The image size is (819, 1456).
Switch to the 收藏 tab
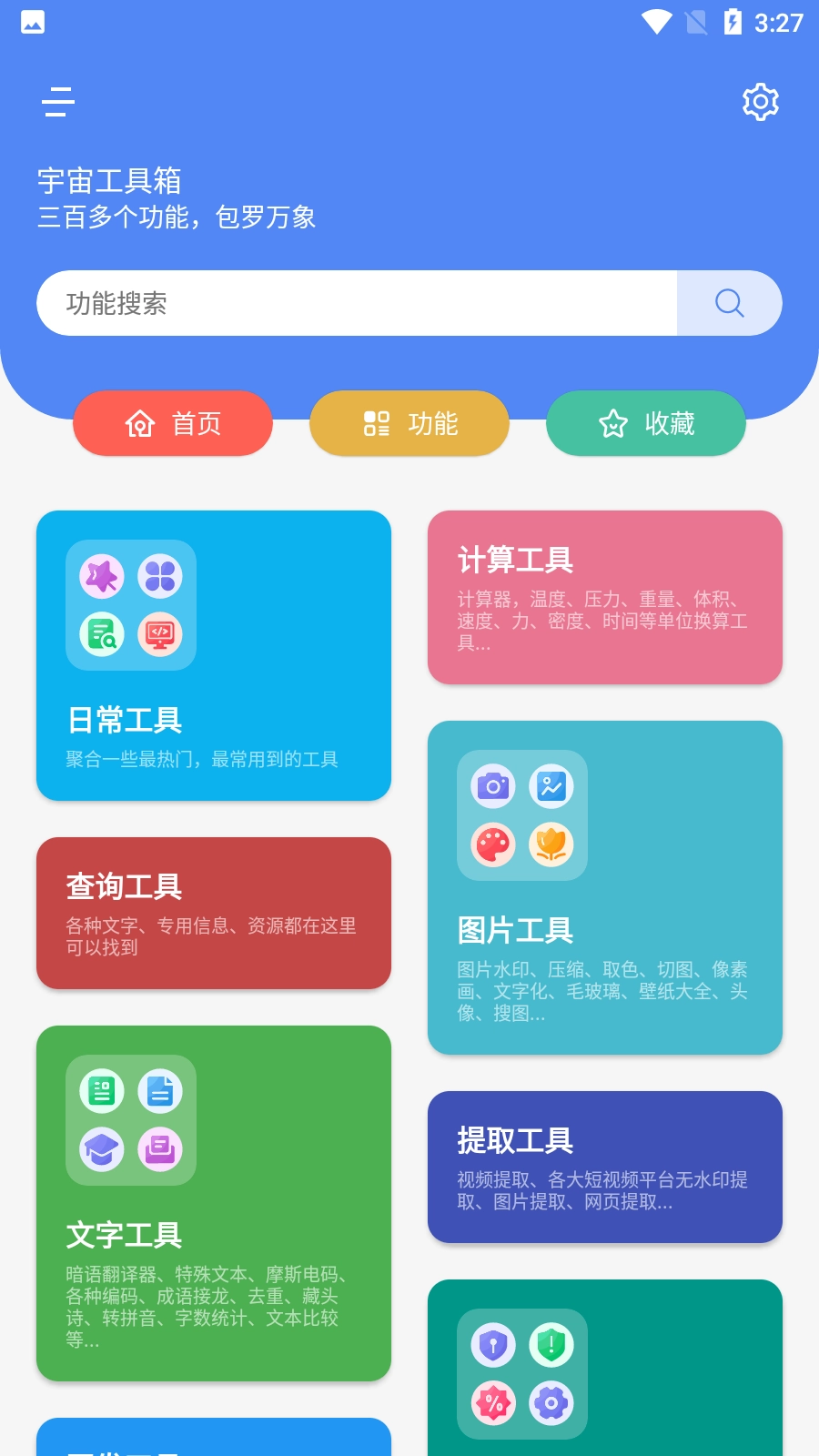click(x=644, y=423)
